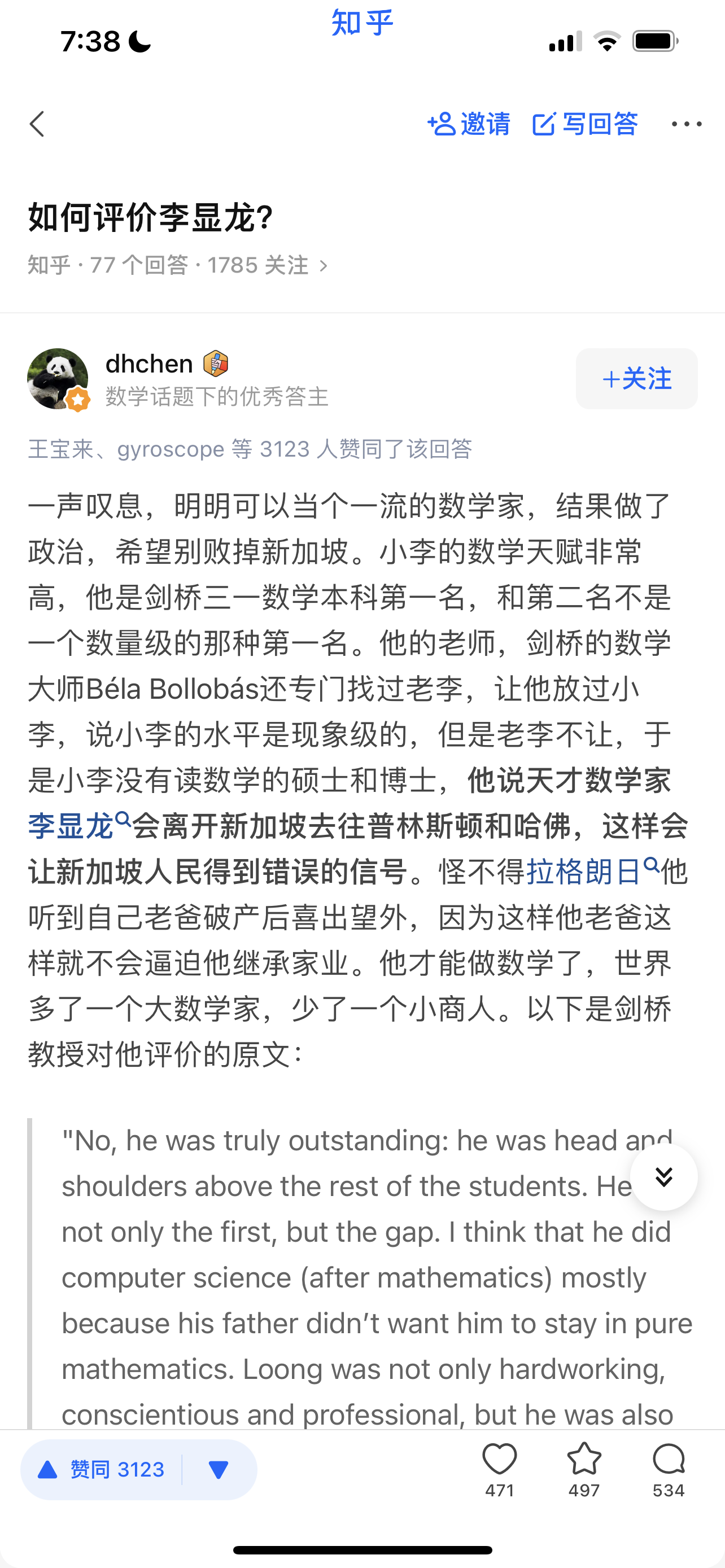This screenshot has width=725, height=1568.
Task: Open the three-dot overflow menu
Action: (686, 124)
